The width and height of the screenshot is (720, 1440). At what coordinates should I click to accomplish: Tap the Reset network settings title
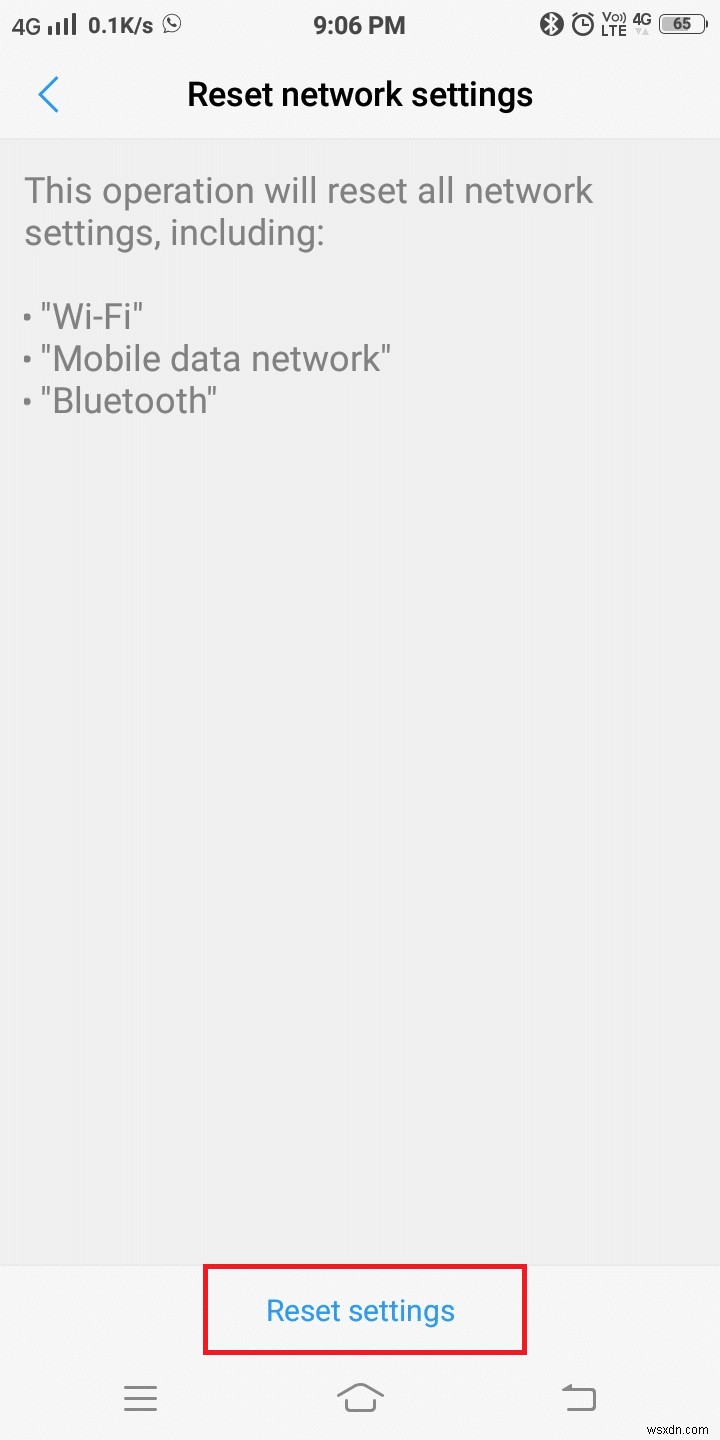pos(360,94)
